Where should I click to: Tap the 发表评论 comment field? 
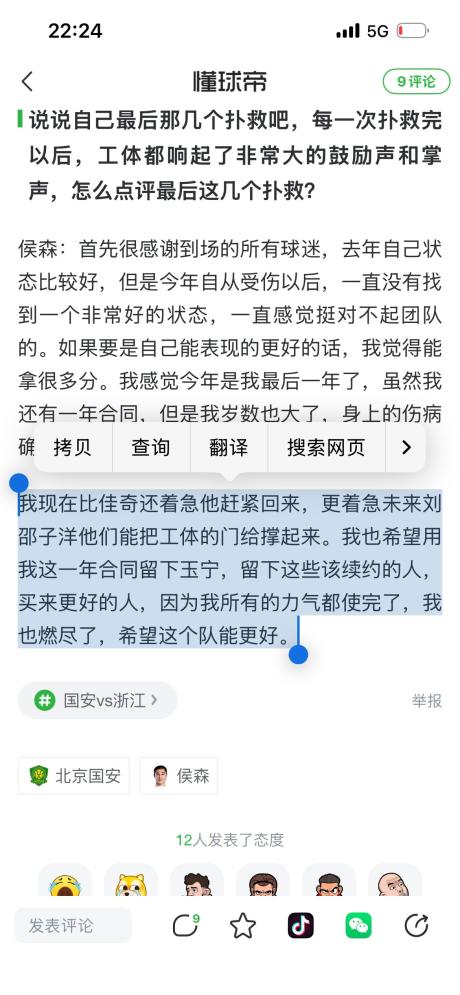(73, 926)
